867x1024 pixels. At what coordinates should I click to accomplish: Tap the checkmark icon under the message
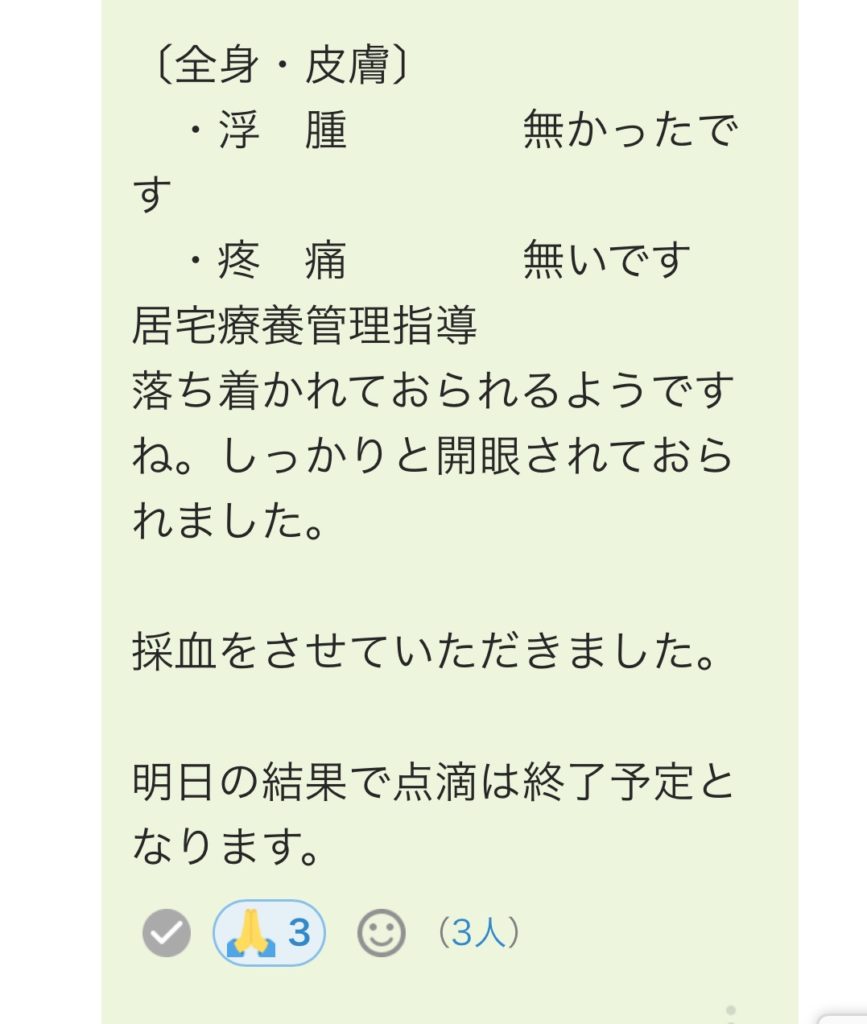click(167, 934)
